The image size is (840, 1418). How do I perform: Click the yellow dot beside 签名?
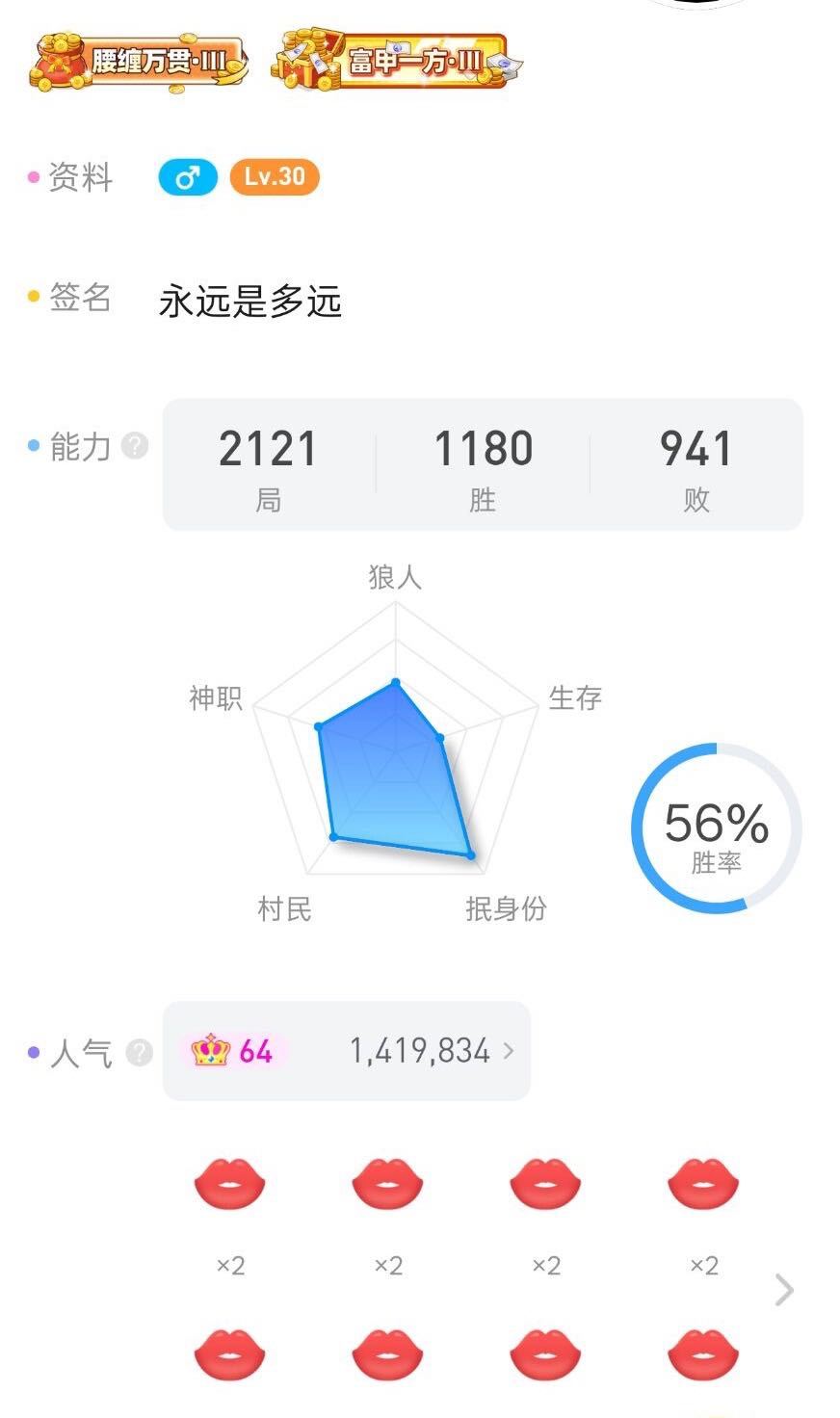(x=33, y=299)
